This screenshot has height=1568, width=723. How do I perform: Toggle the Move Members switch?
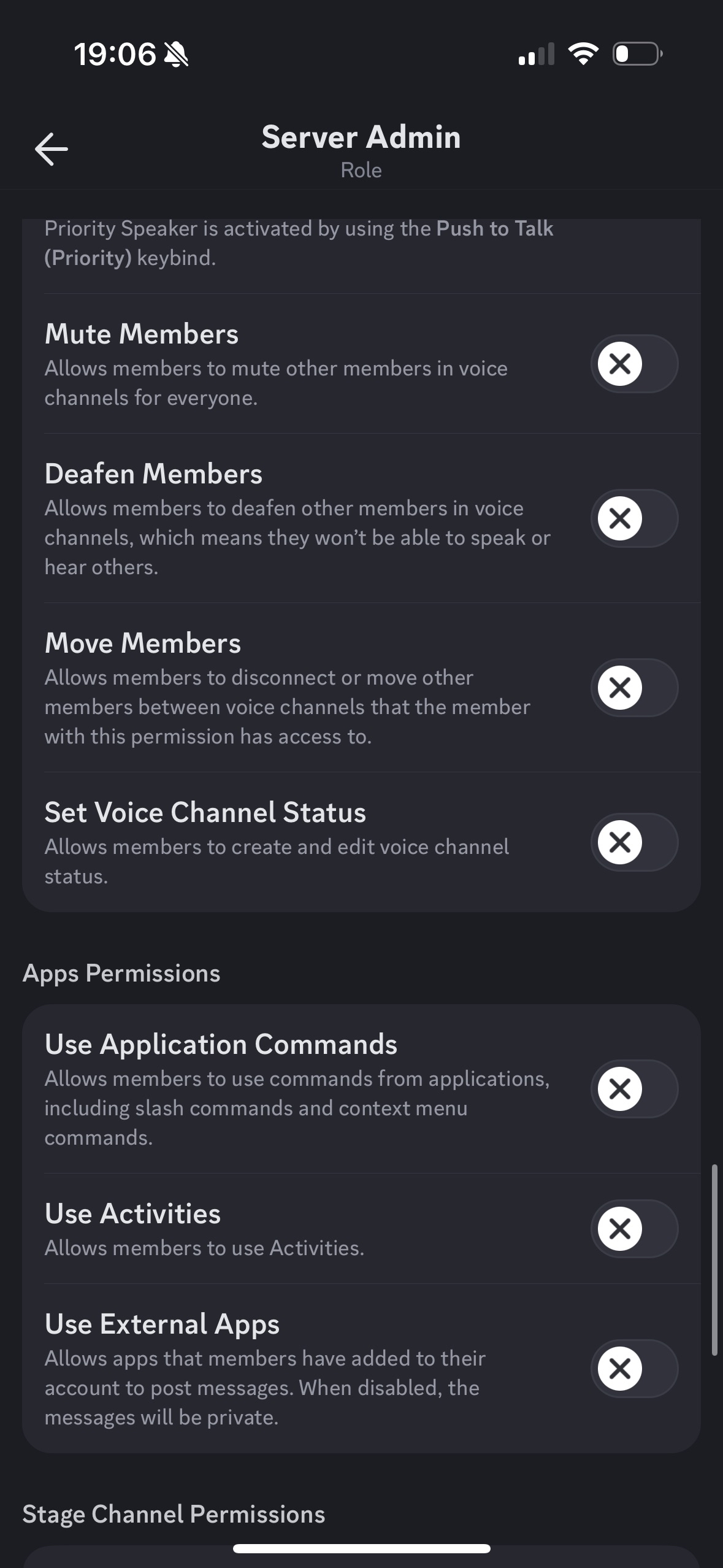[x=634, y=688]
